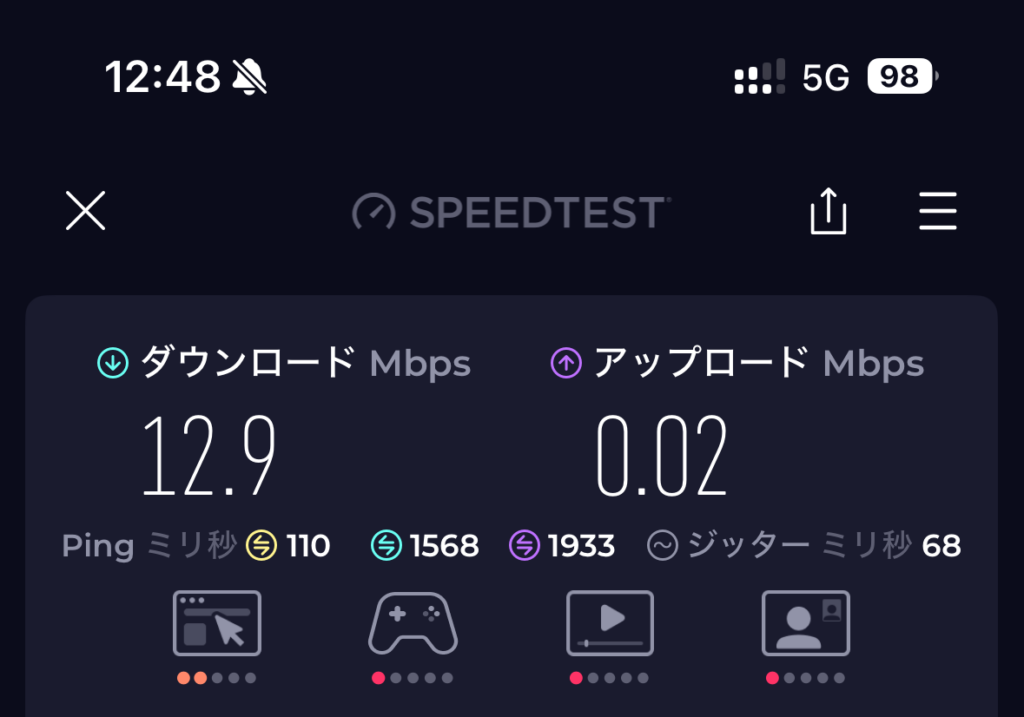This screenshot has height=717, width=1024.
Task: Open the hamburger menu
Action: coord(937,212)
